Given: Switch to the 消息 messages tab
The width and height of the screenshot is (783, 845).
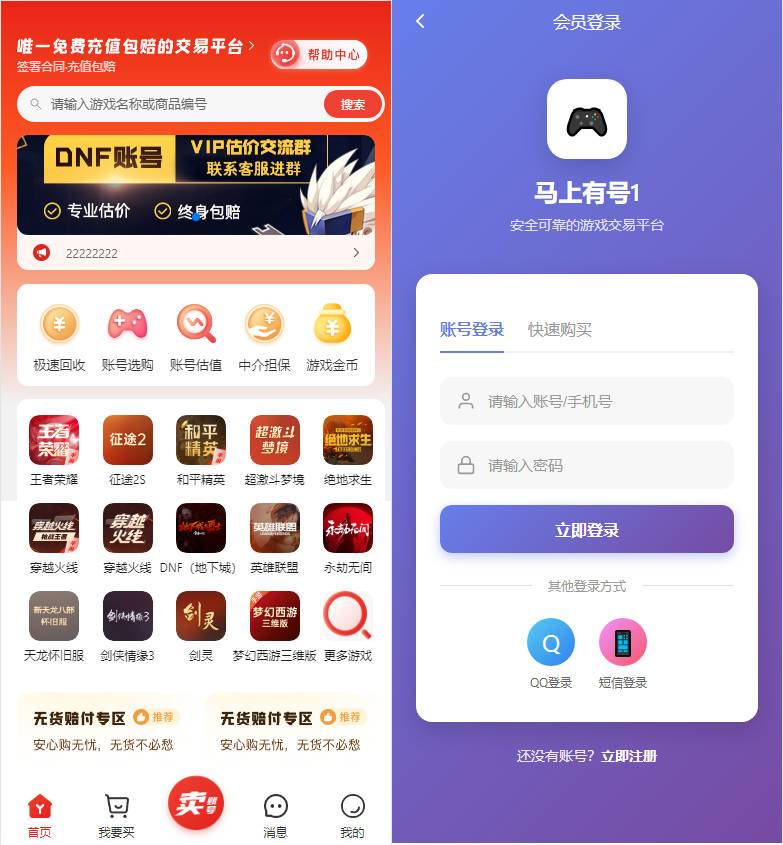Looking at the screenshot, I should pos(275,815).
